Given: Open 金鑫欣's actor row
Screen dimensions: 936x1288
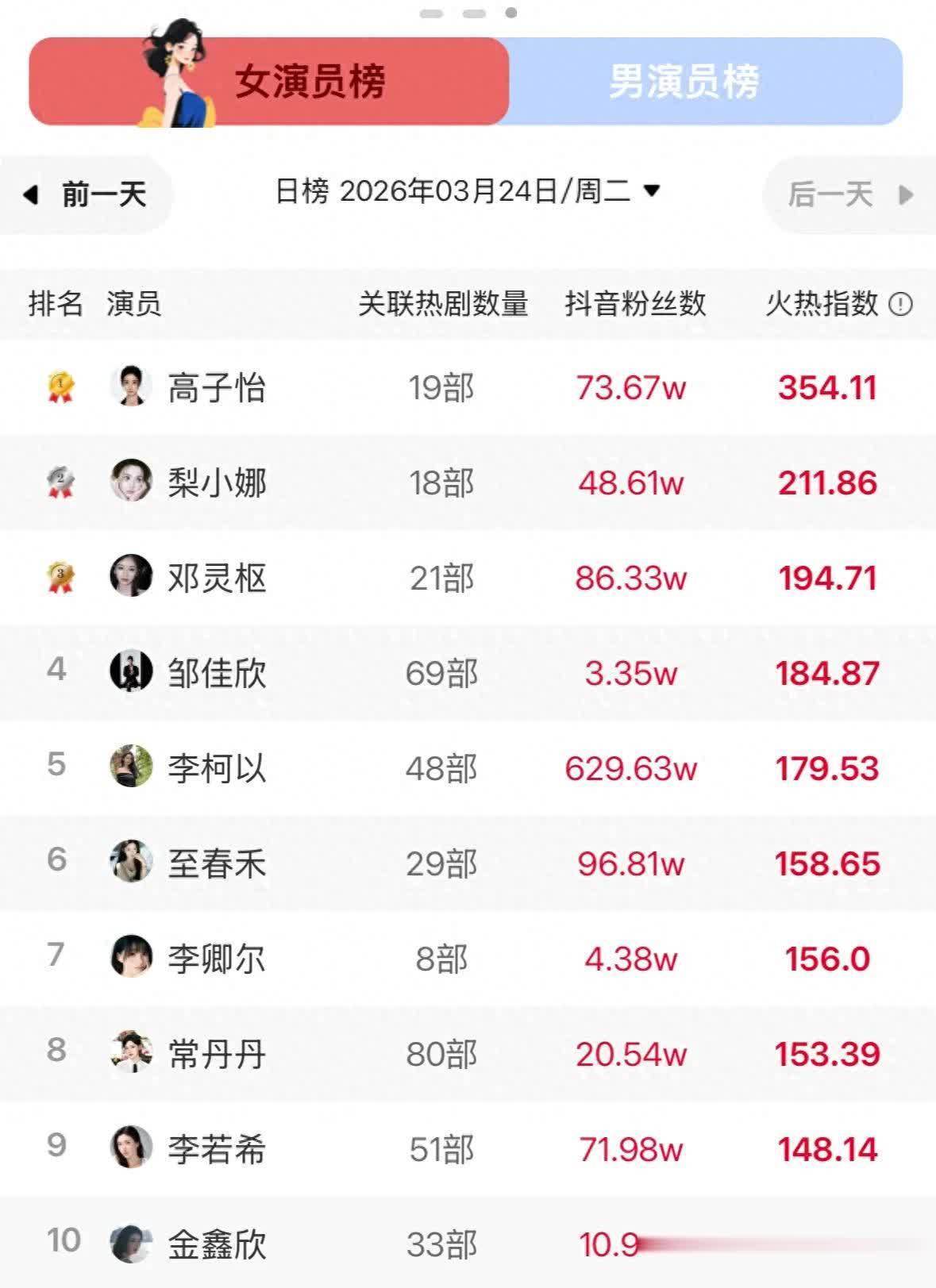Looking at the screenshot, I should point(468,1242).
